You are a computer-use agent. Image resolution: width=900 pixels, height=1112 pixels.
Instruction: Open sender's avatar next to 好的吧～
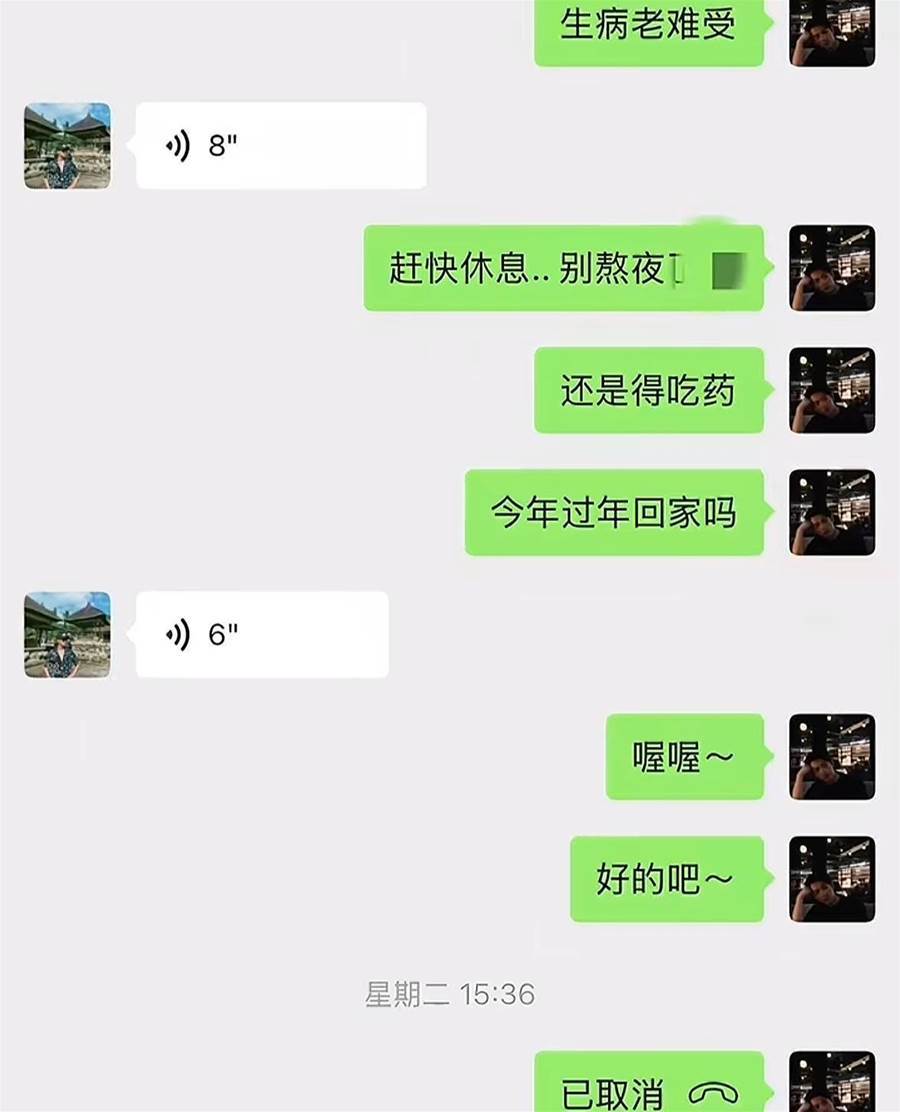pos(832,878)
